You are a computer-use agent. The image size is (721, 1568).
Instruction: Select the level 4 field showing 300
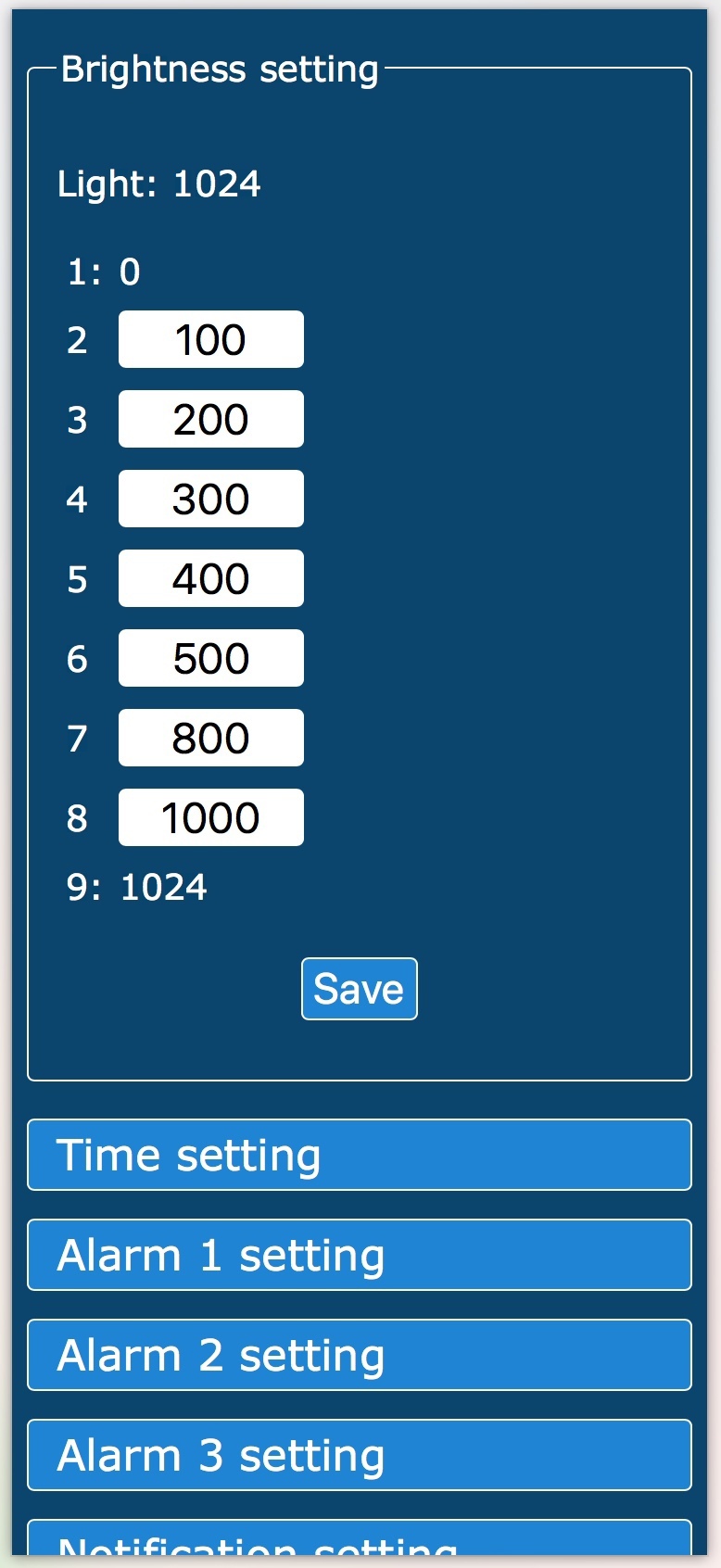tap(211, 499)
